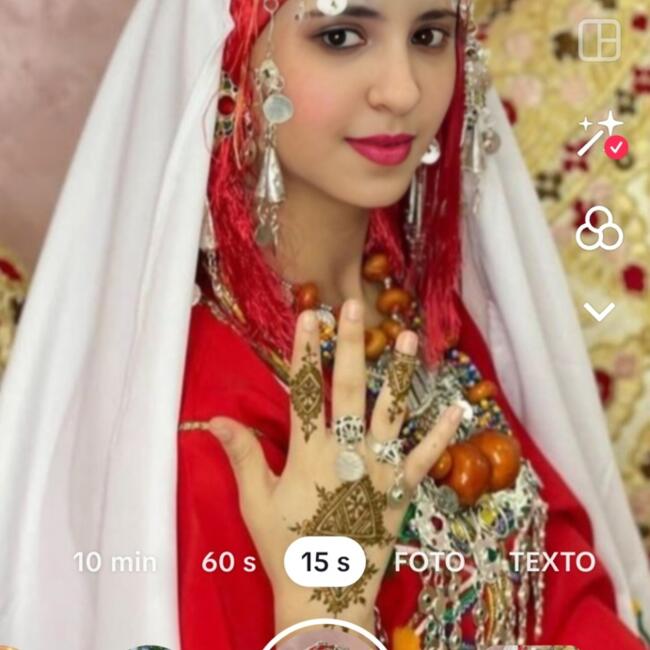Open the color filters icon
This screenshot has width=650, height=650.
[x=599, y=228]
